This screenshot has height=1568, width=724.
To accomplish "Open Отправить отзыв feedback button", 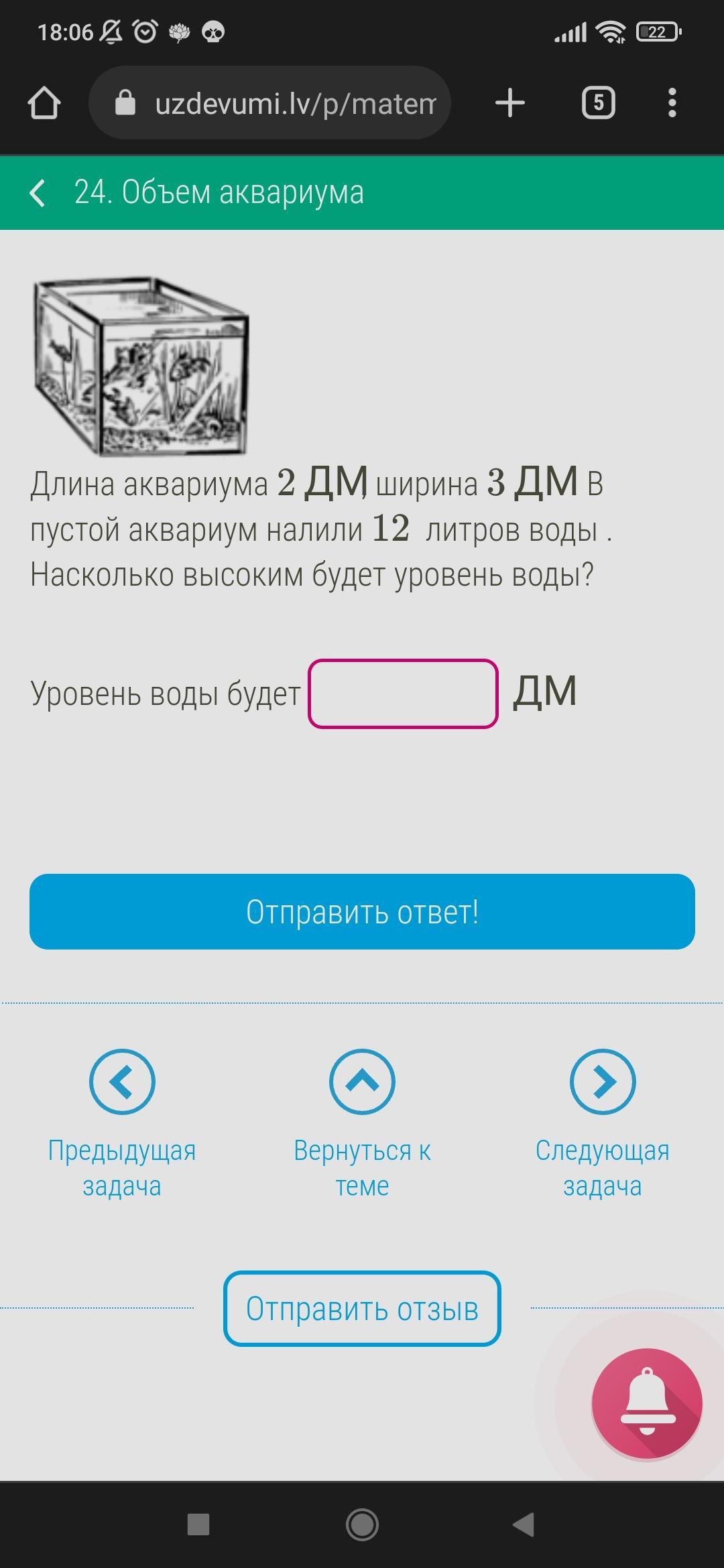I will [x=362, y=1309].
